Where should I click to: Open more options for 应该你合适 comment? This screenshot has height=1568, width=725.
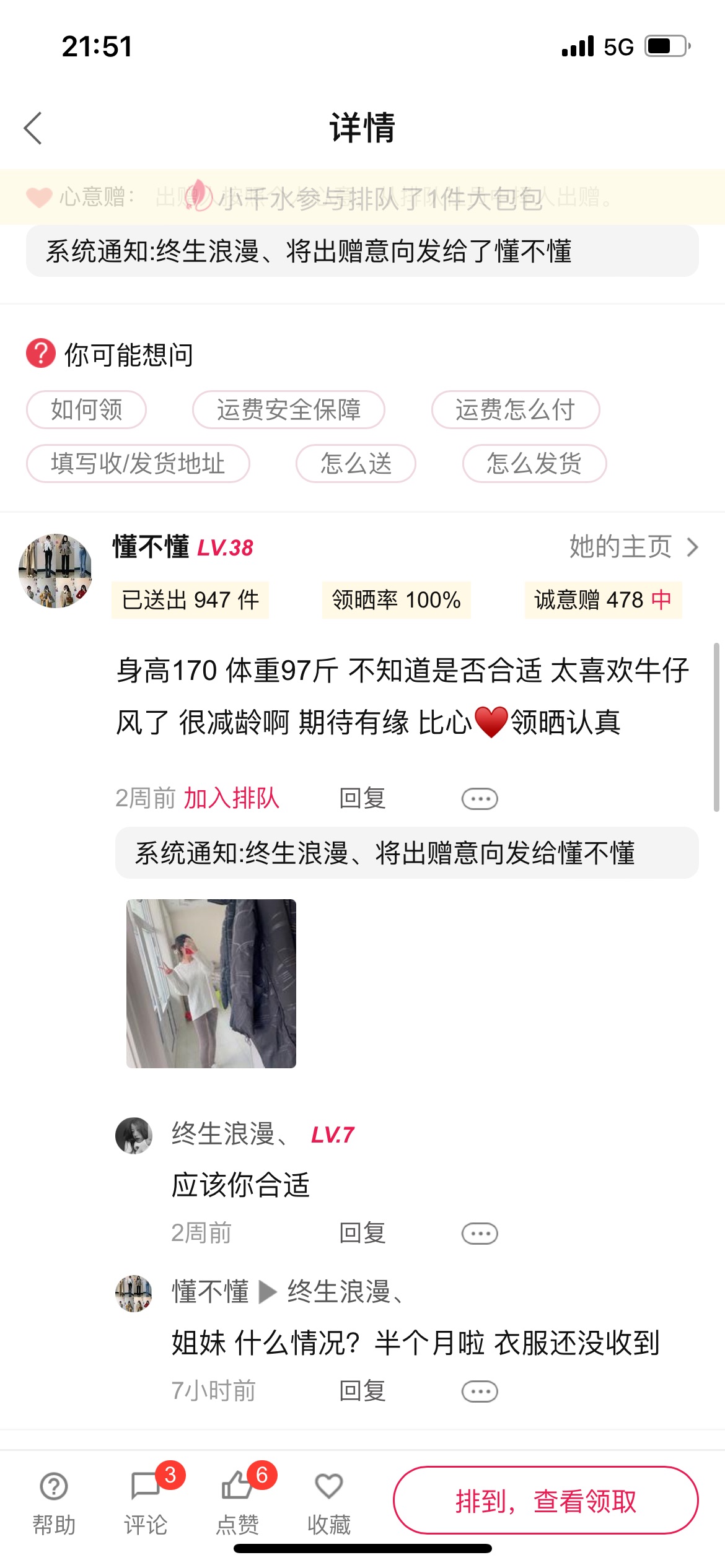480,1234
